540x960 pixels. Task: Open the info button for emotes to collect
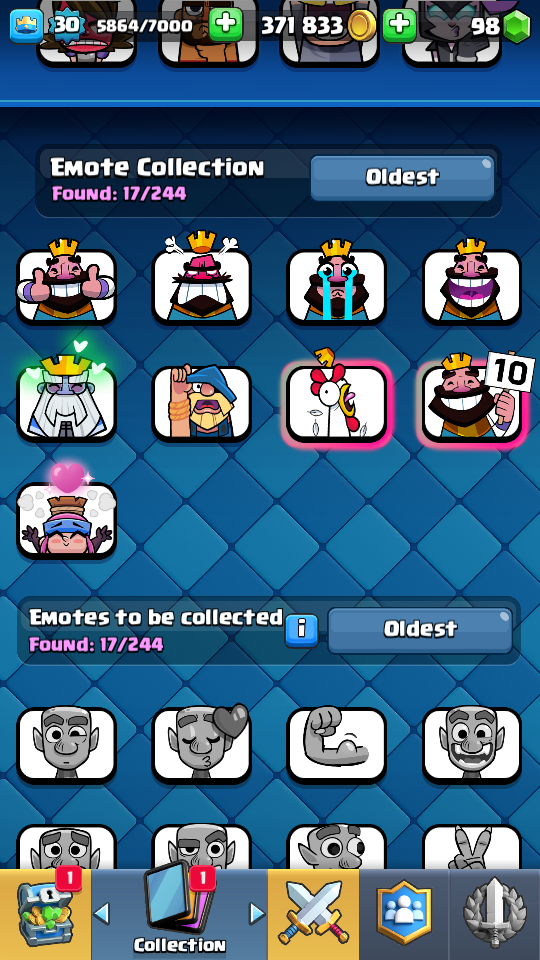pos(301,630)
